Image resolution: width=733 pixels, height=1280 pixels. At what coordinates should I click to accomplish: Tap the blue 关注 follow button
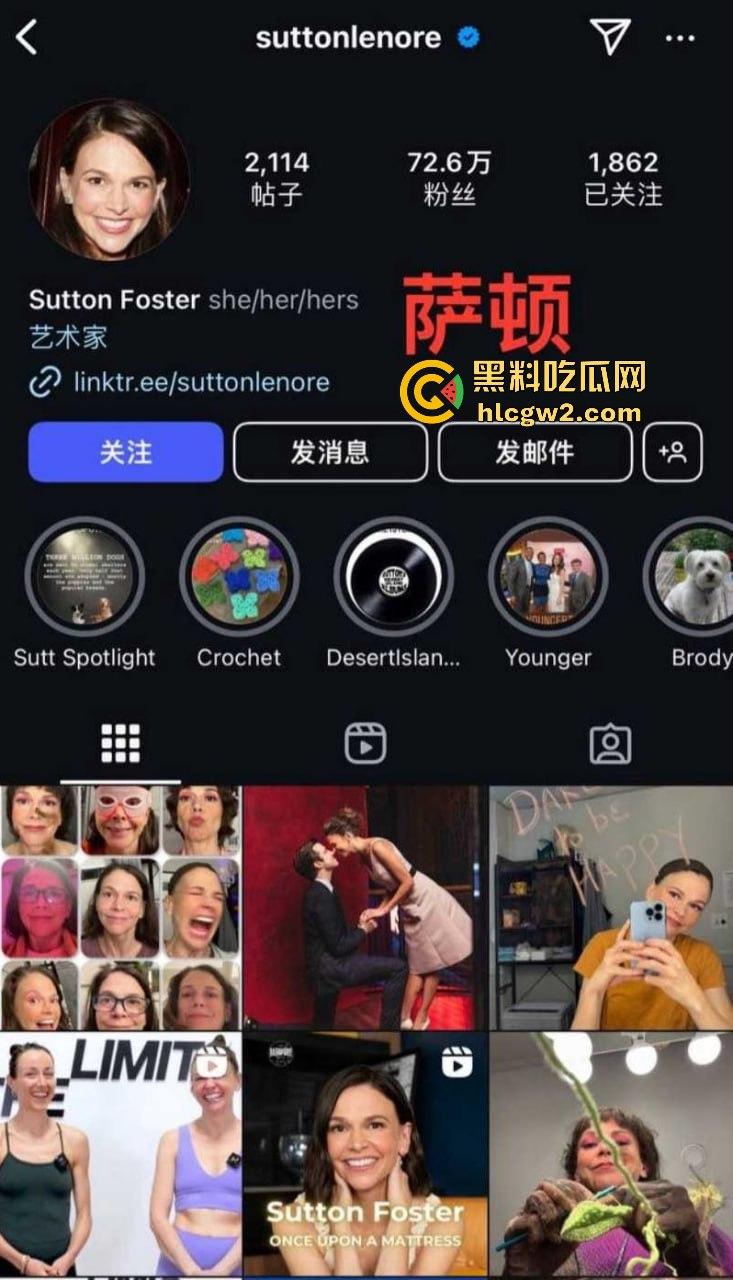pos(126,452)
